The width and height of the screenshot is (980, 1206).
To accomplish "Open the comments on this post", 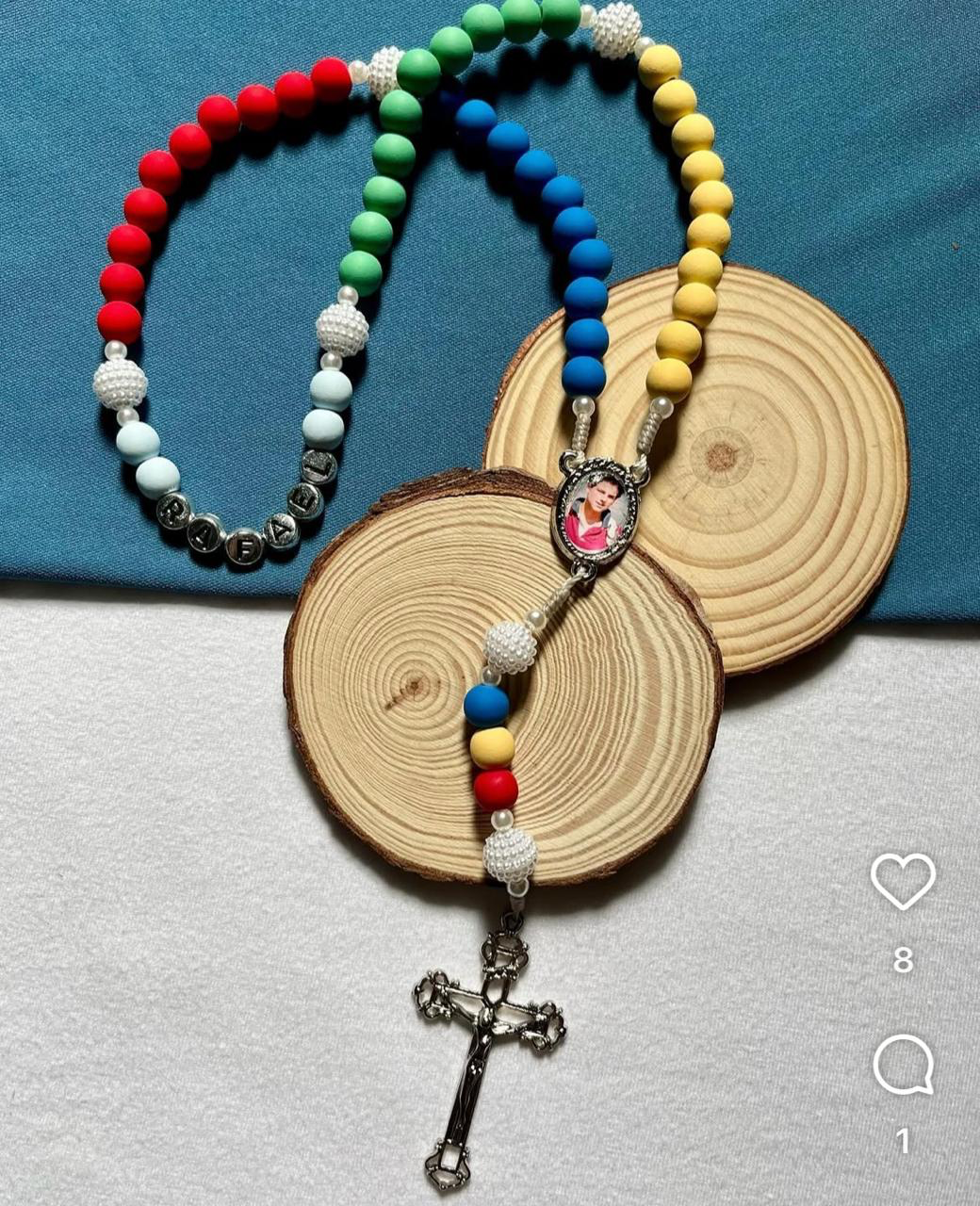I will (x=903, y=1065).
